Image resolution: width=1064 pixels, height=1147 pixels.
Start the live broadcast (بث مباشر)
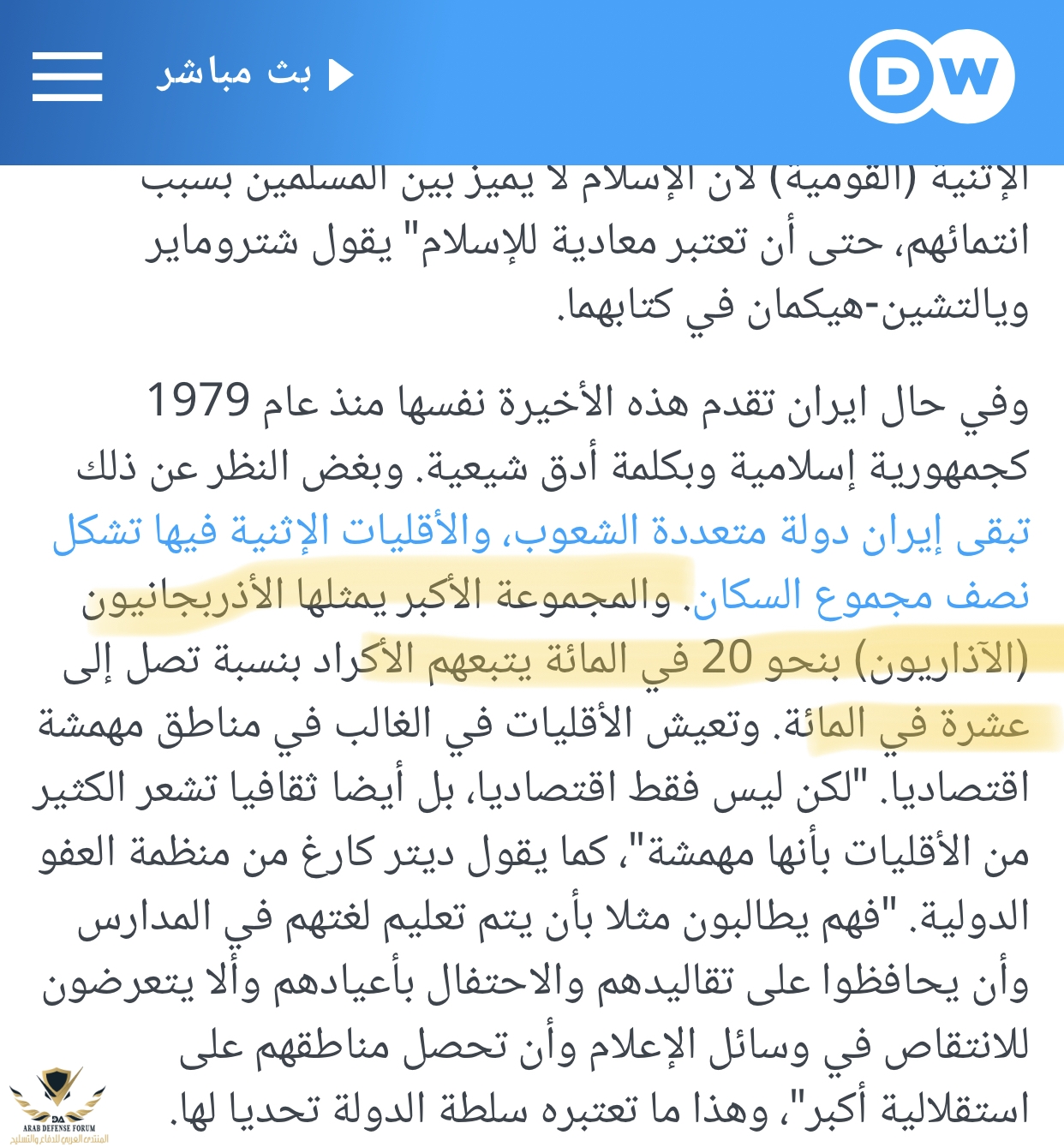pos(254,75)
